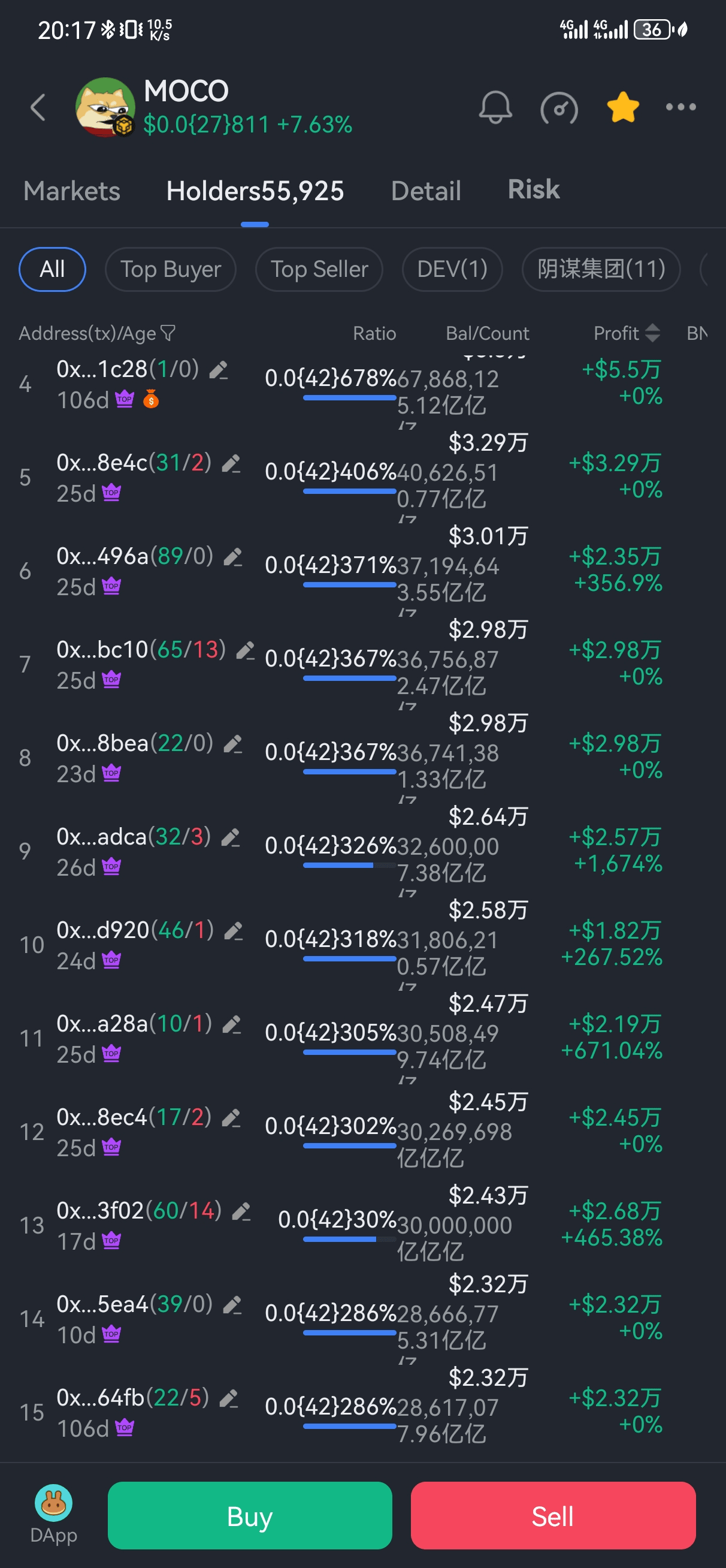Select the Top Seller filter chip
Screen dimensions: 726x1568
coord(319,269)
